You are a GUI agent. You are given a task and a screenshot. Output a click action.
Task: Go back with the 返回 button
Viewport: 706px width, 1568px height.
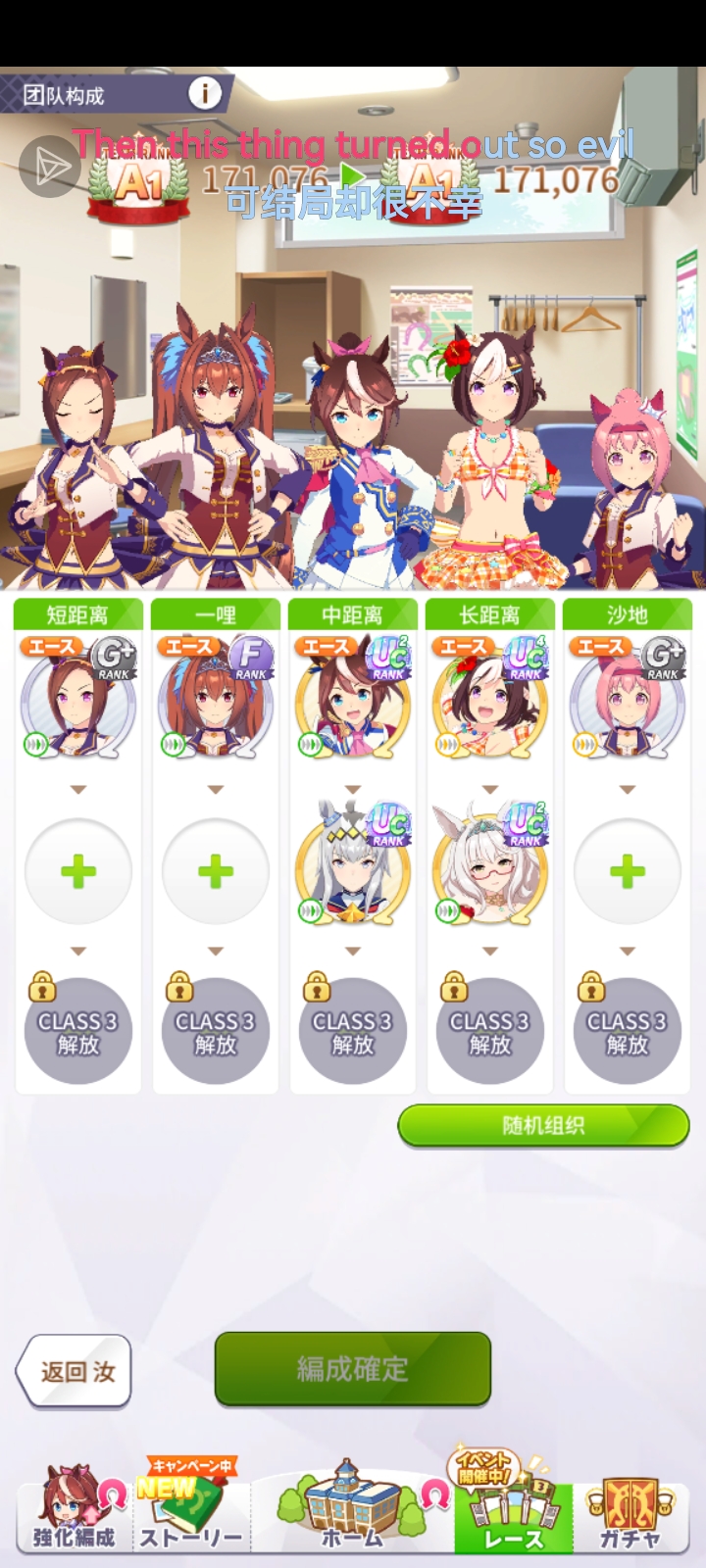pyautogui.click(x=76, y=1371)
